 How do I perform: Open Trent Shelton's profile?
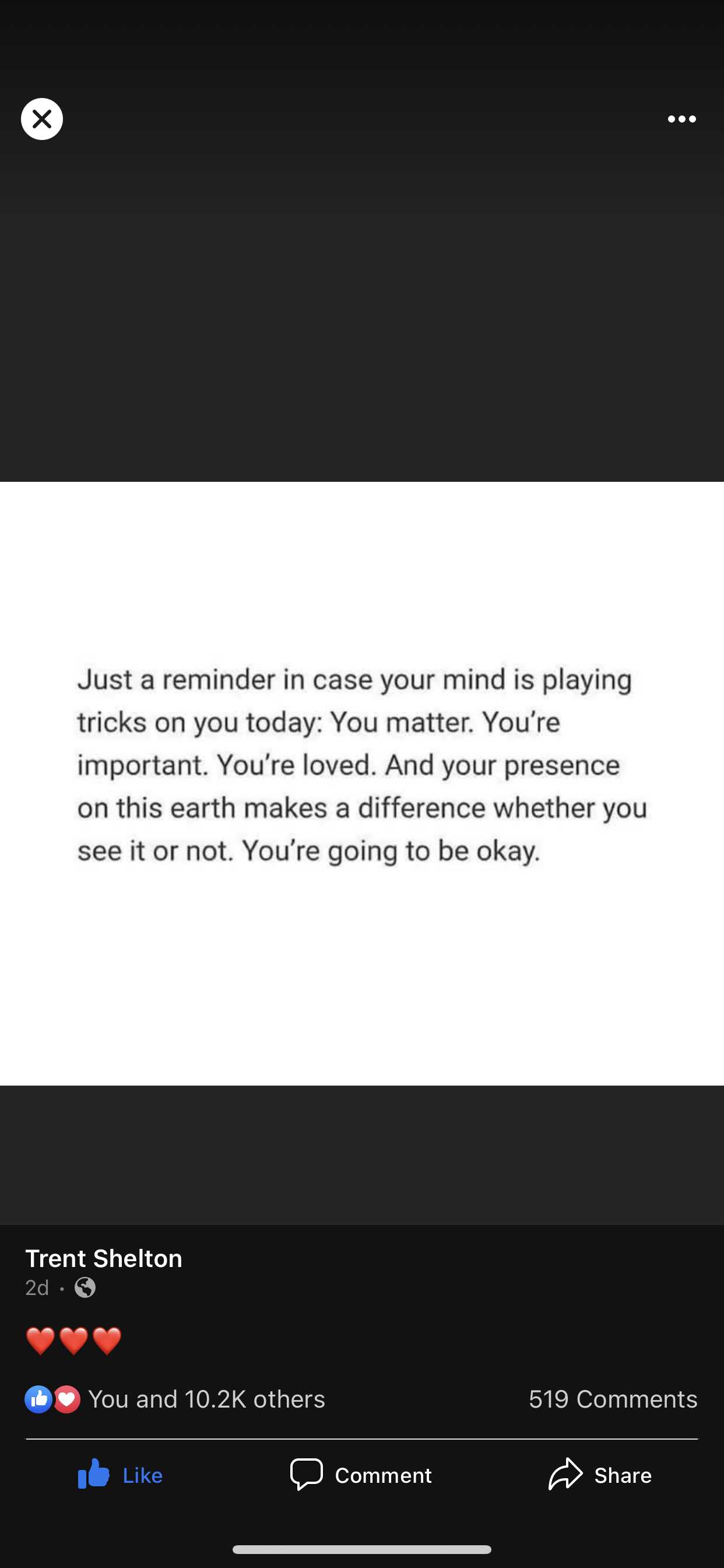[103, 1259]
